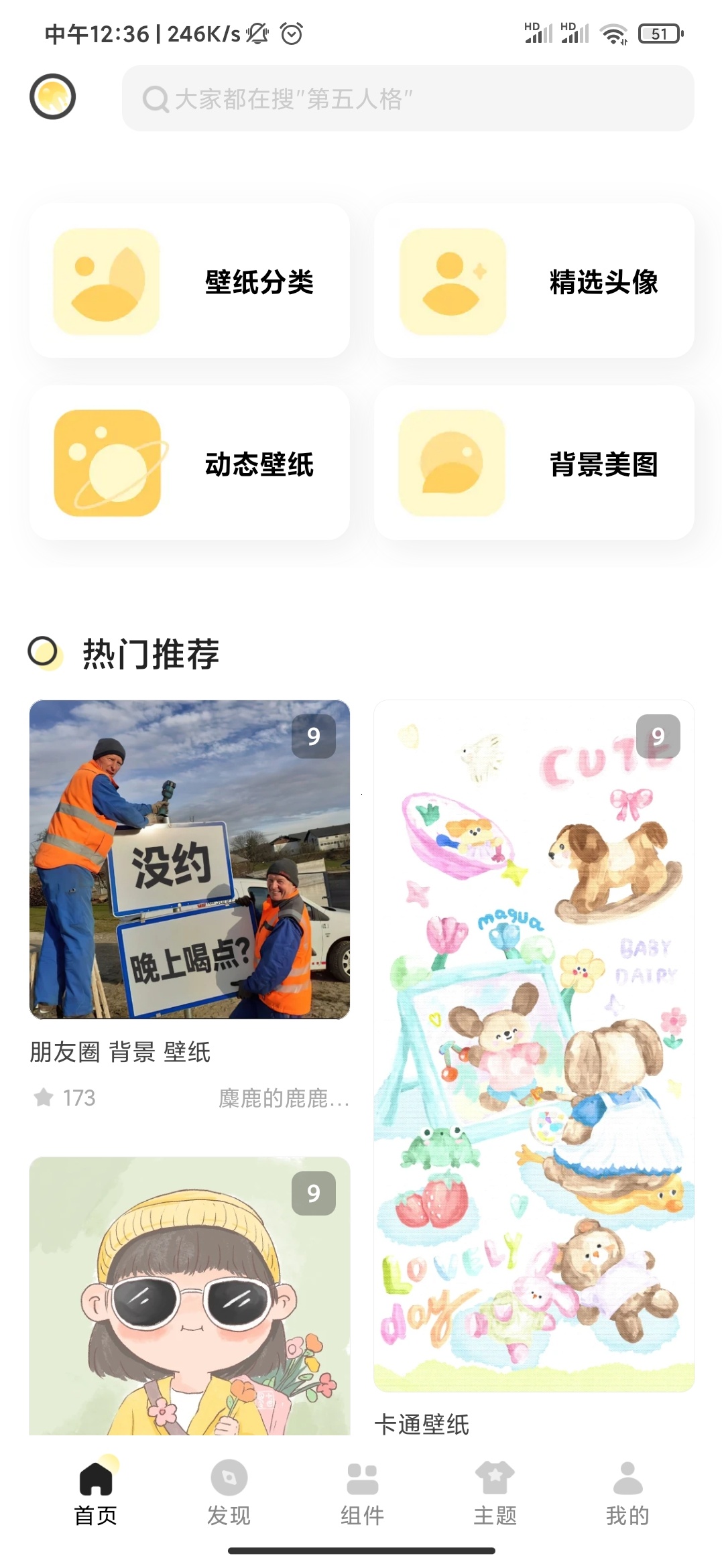
Task: Browse 精选头像 featured avatars
Action: click(534, 281)
